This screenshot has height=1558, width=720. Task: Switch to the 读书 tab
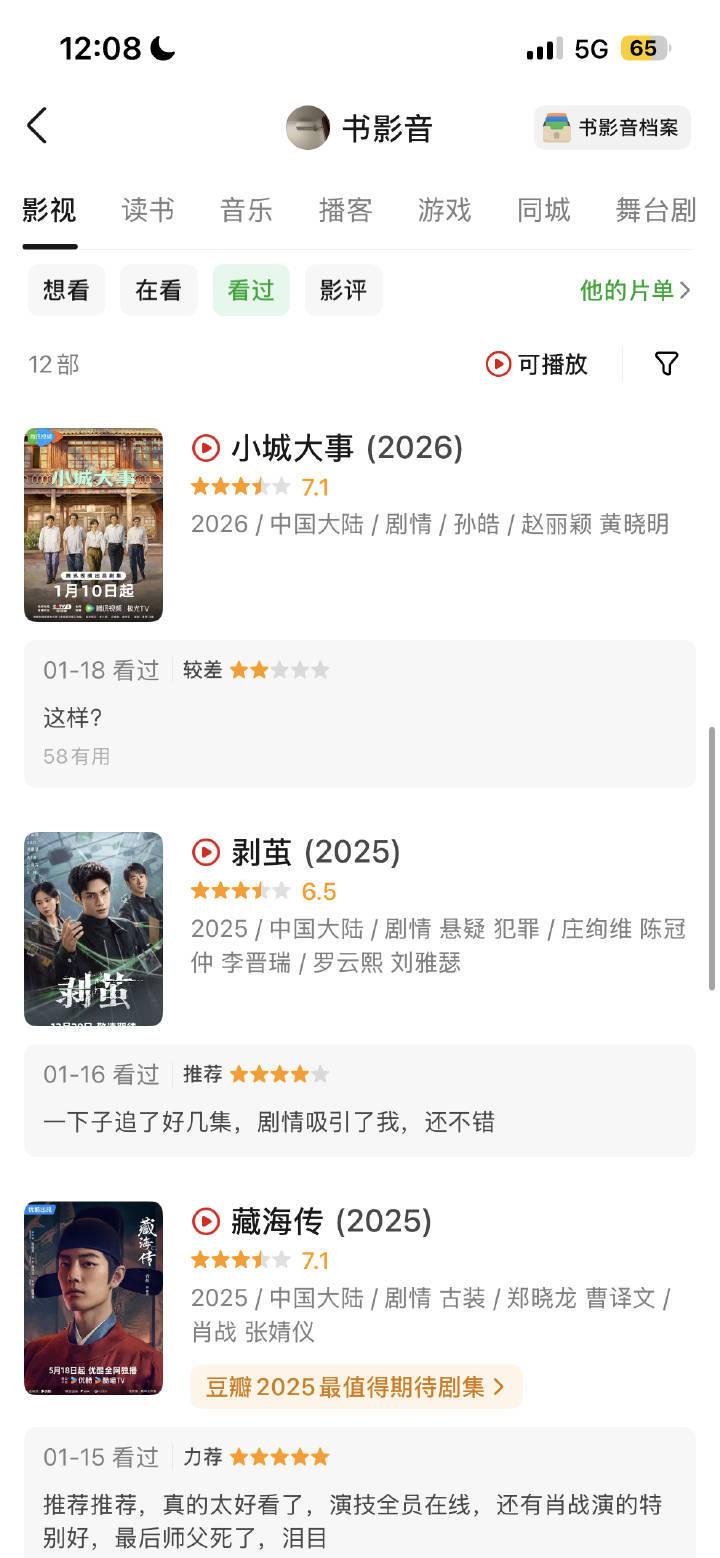tap(147, 210)
